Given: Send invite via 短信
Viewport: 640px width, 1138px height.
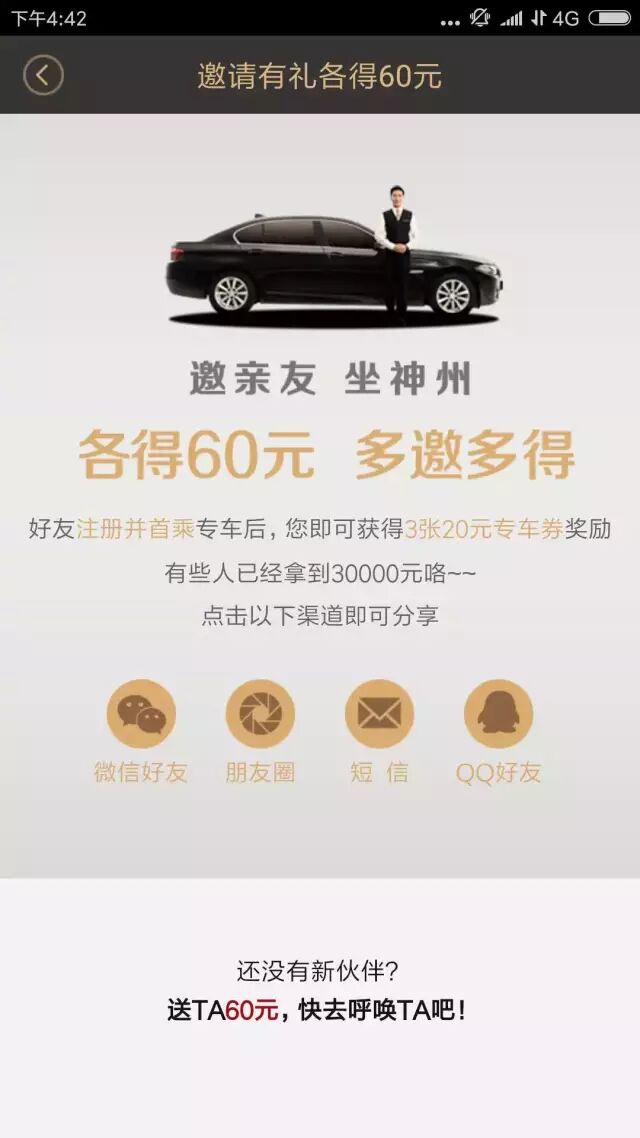Looking at the screenshot, I should tap(379, 714).
